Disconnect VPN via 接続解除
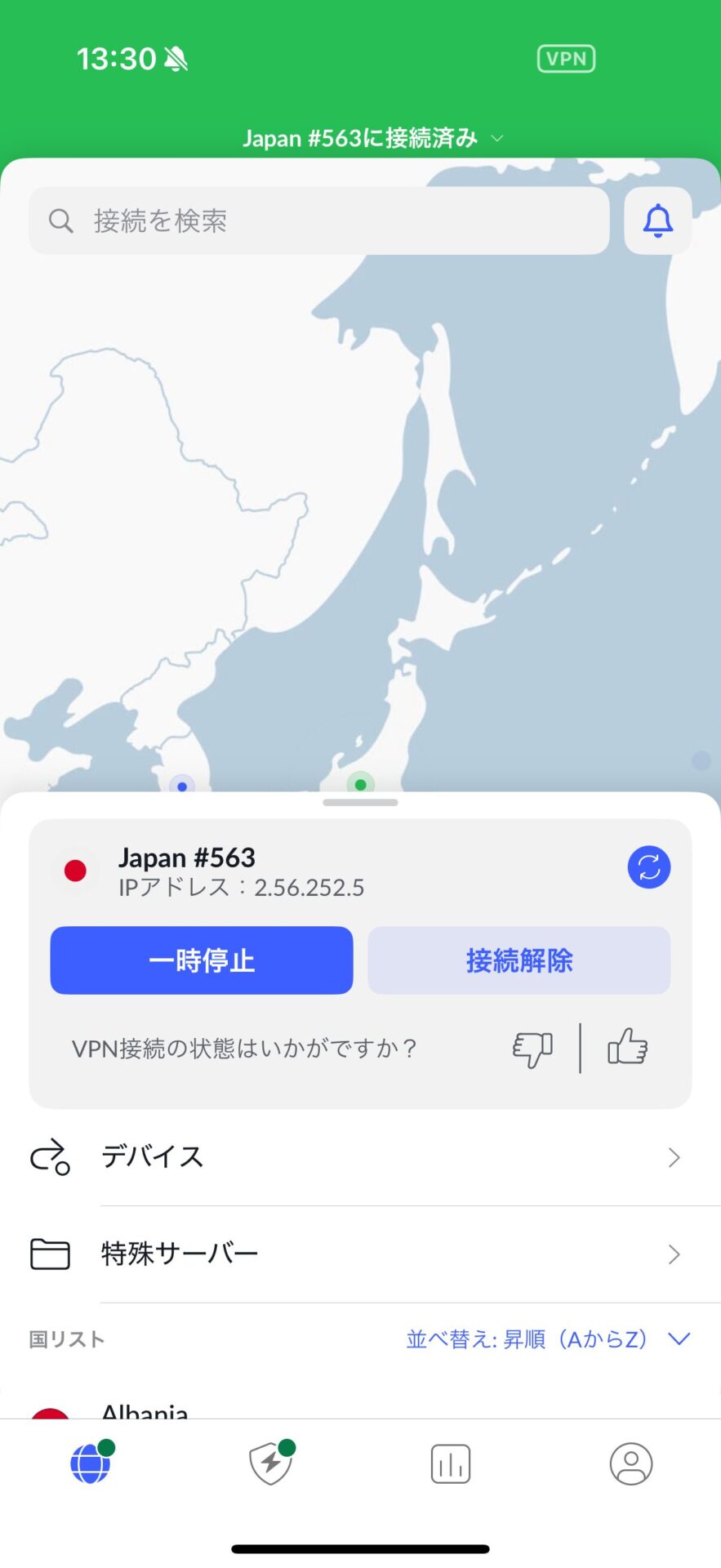Viewport: 721px width, 1568px height. tap(518, 960)
